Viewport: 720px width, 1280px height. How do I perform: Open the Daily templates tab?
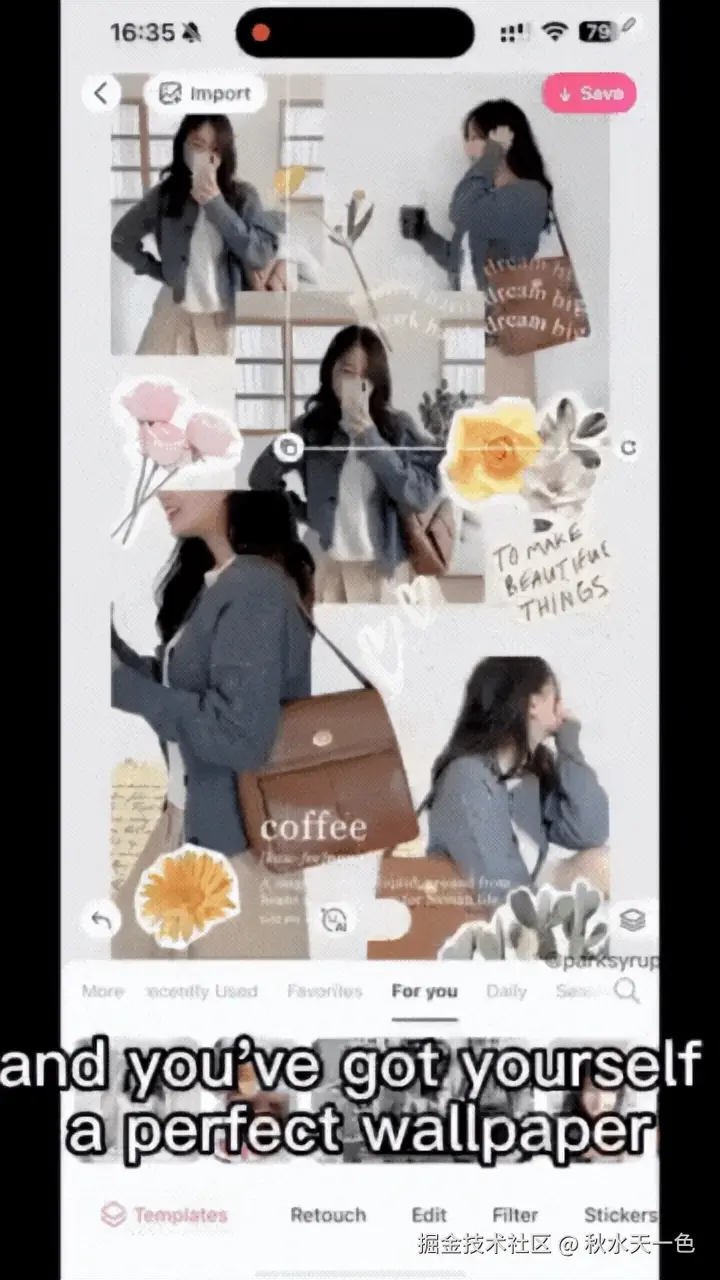point(506,991)
